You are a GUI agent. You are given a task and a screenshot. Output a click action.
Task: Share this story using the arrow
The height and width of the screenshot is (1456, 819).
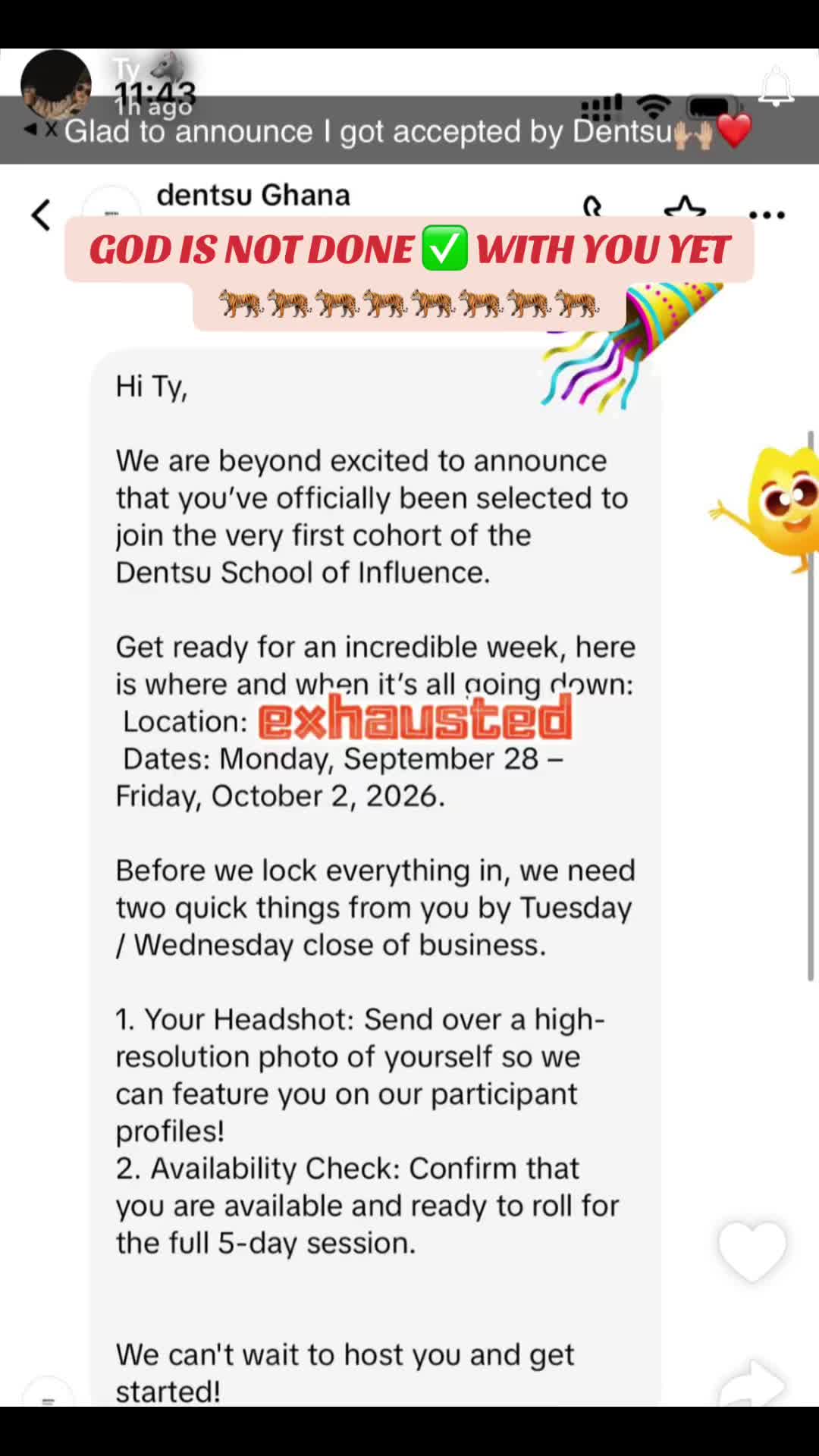[x=752, y=1382]
